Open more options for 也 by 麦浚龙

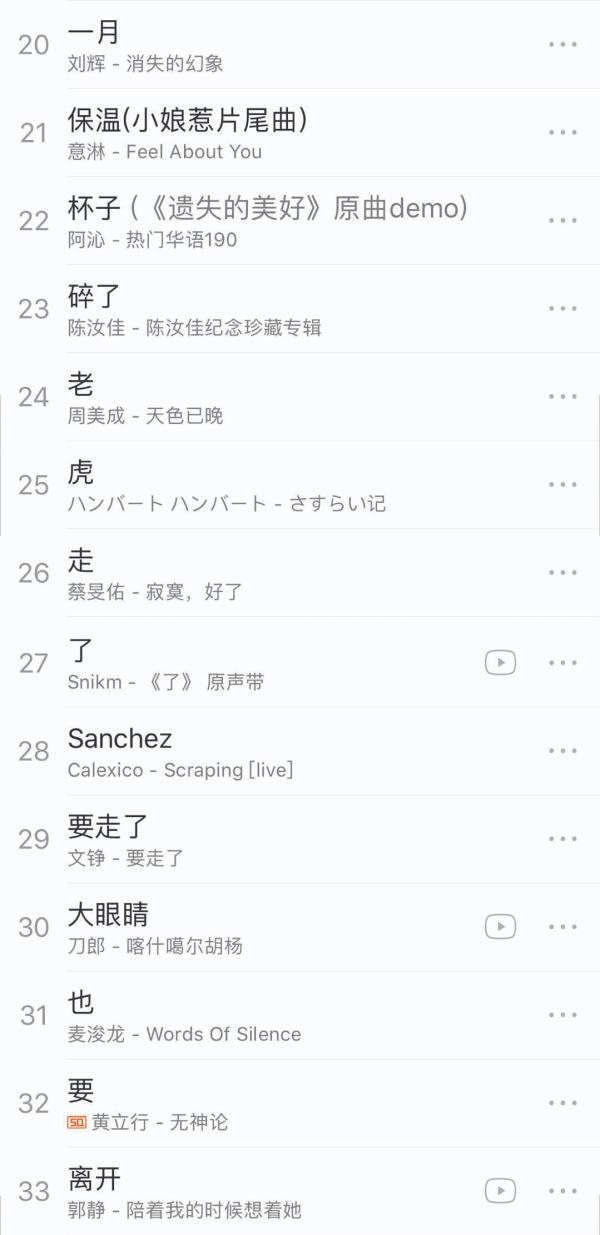click(x=563, y=1015)
